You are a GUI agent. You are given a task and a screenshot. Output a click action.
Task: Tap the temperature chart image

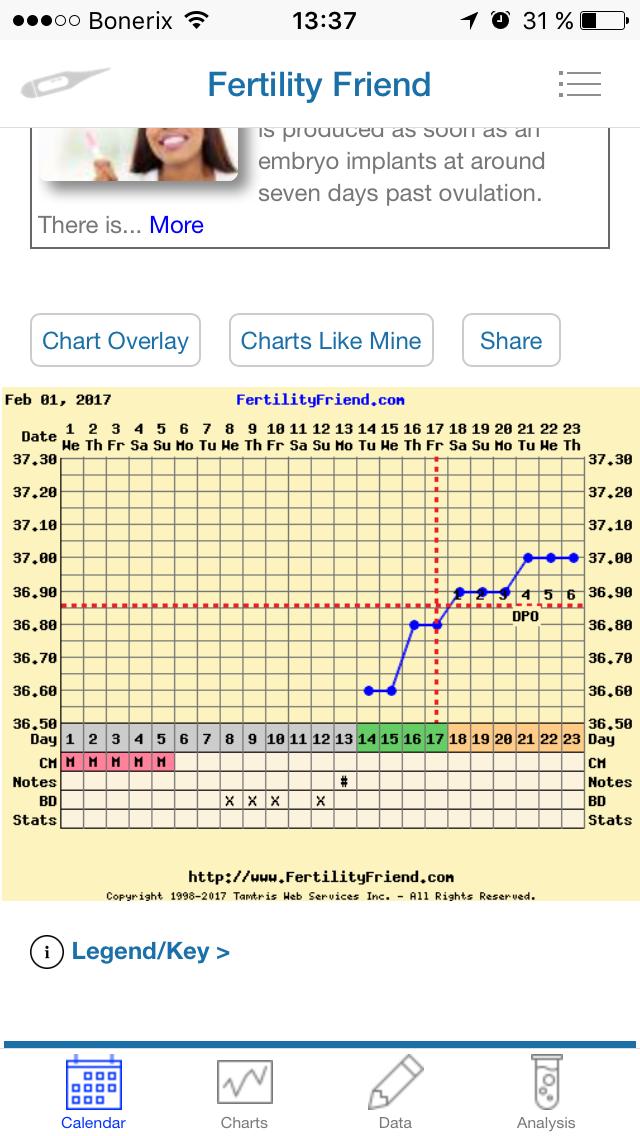click(x=320, y=640)
